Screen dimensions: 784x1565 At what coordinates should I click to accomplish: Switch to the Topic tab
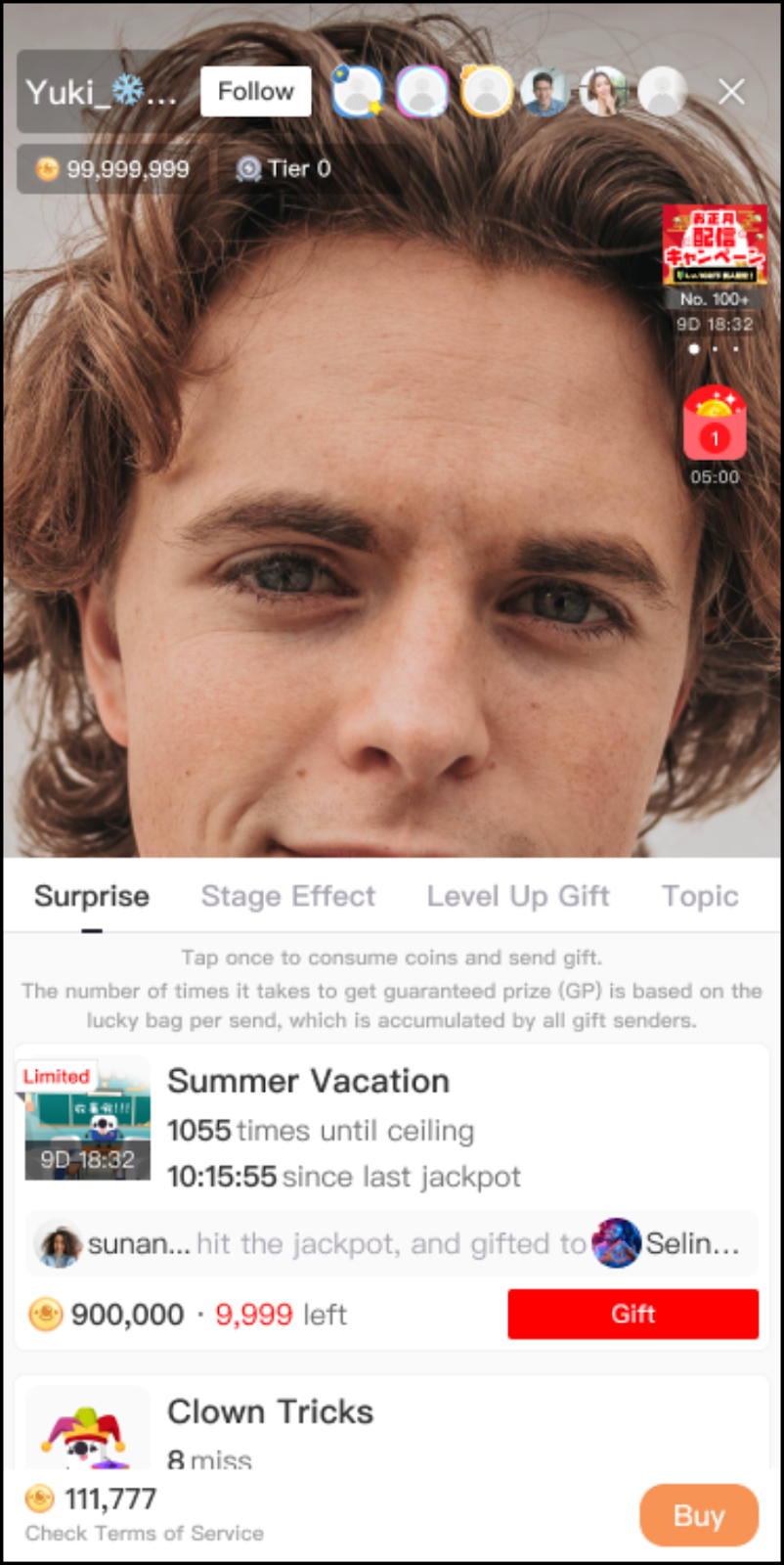(x=700, y=896)
